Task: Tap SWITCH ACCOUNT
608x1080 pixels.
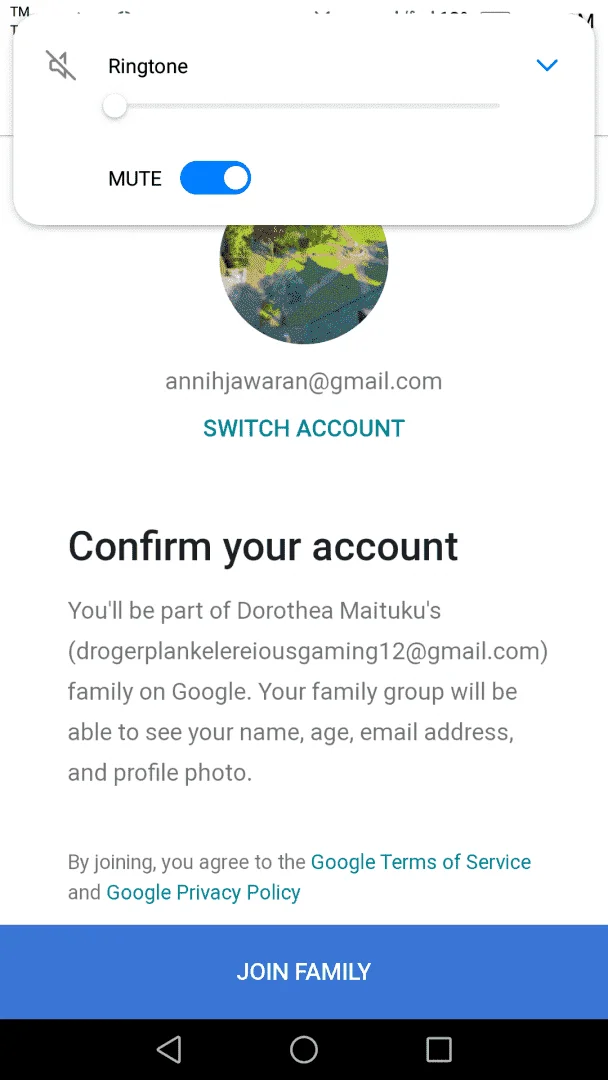Action: (x=304, y=428)
